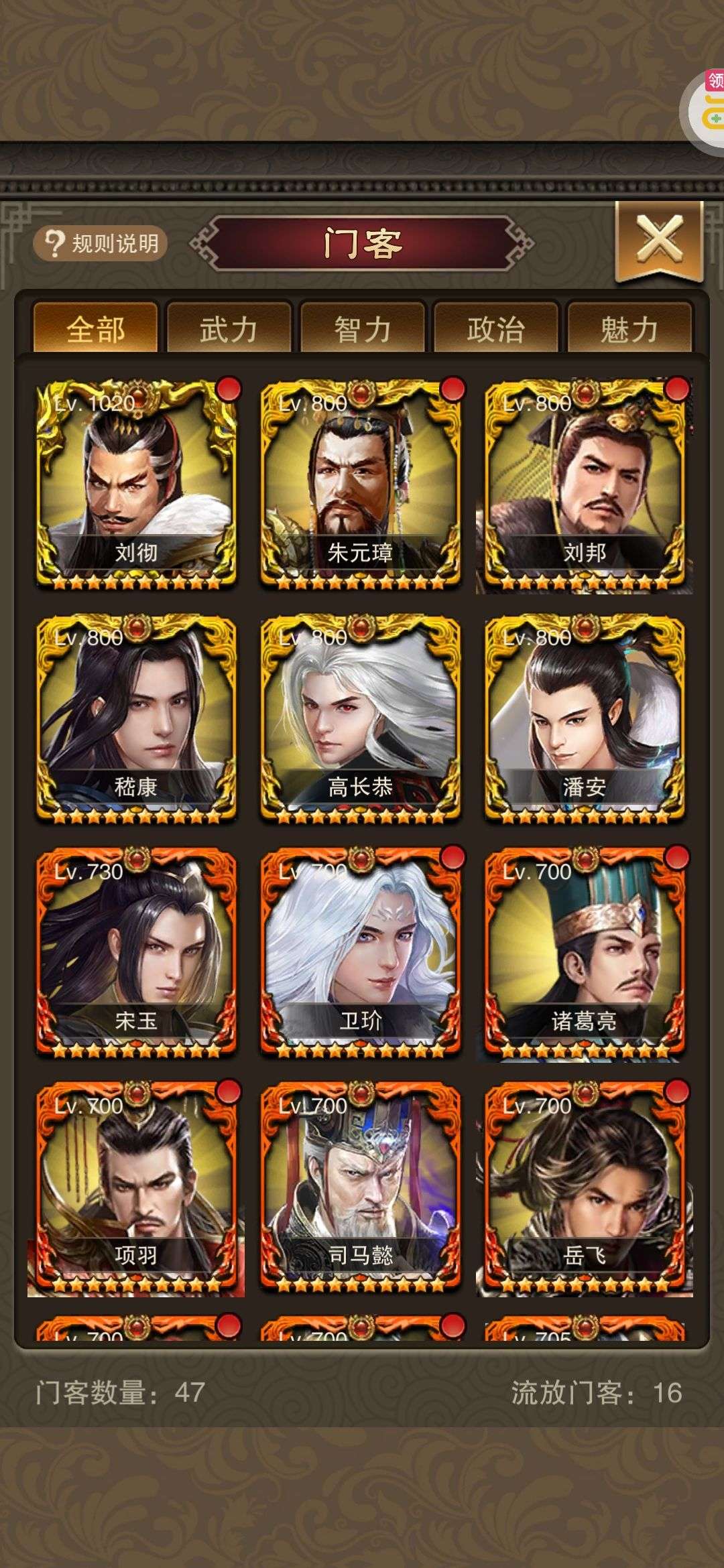Open the 规则说明 help button
The height and width of the screenshot is (1568, 724).
(101, 243)
